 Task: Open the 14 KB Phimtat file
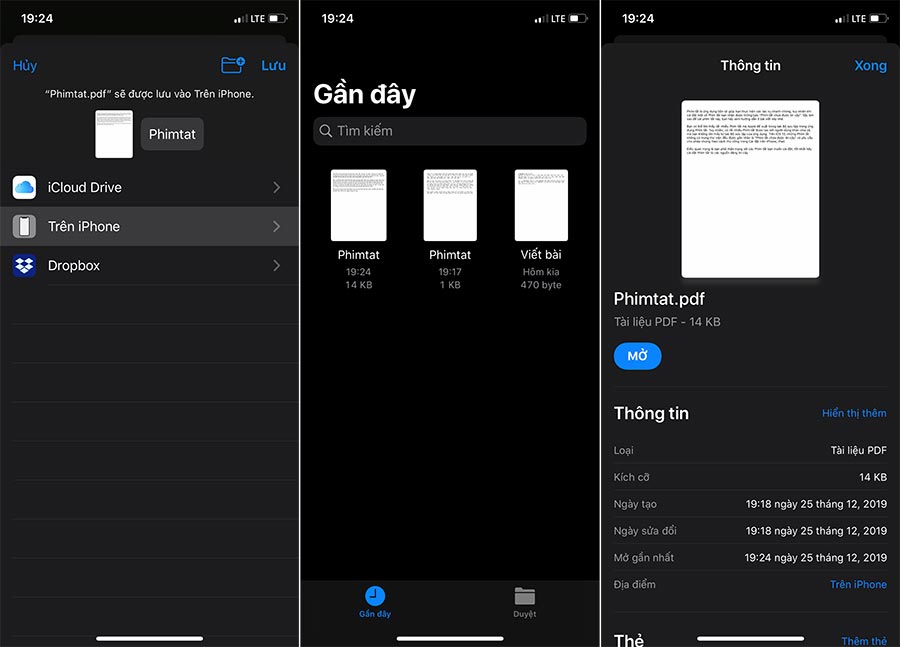point(358,205)
